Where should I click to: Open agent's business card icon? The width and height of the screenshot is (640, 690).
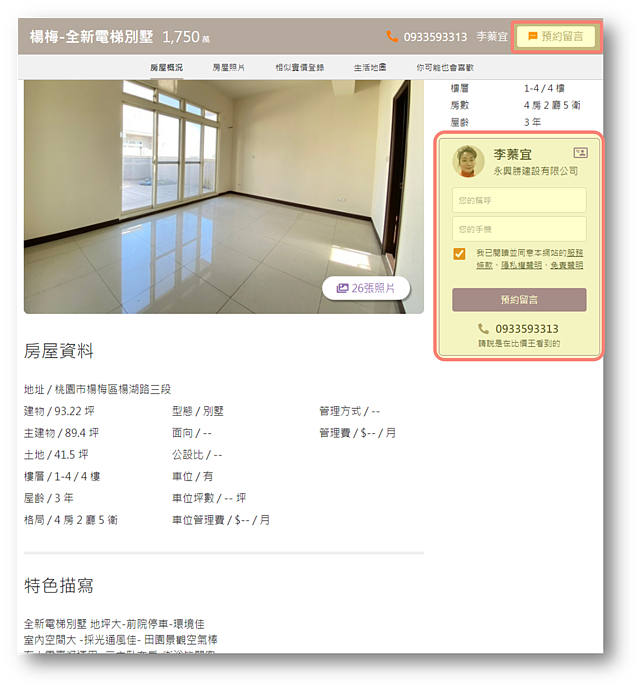580,153
